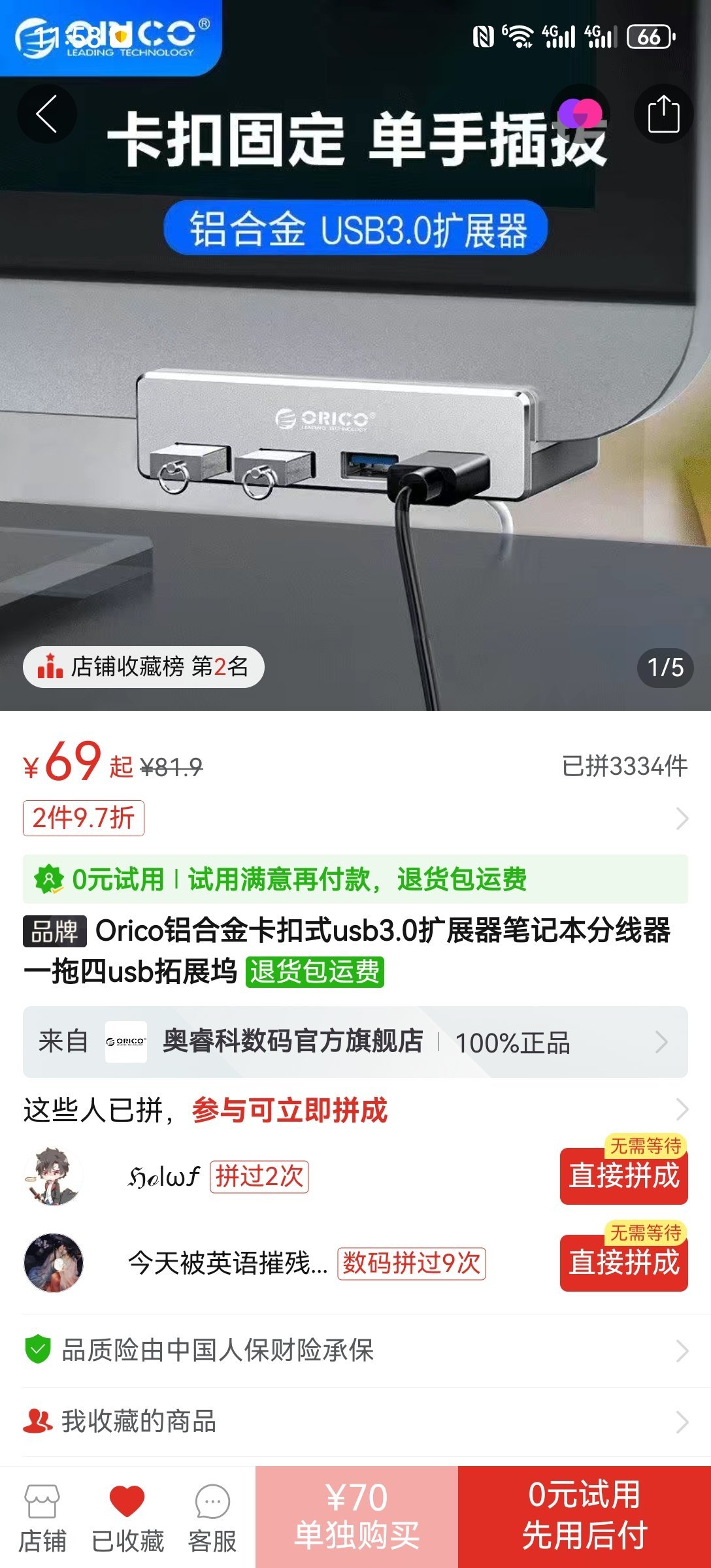The height and width of the screenshot is (1568, 711).
Task: Buy alone with ¥70 单独购买
Action: click(x=356, y=1517)
